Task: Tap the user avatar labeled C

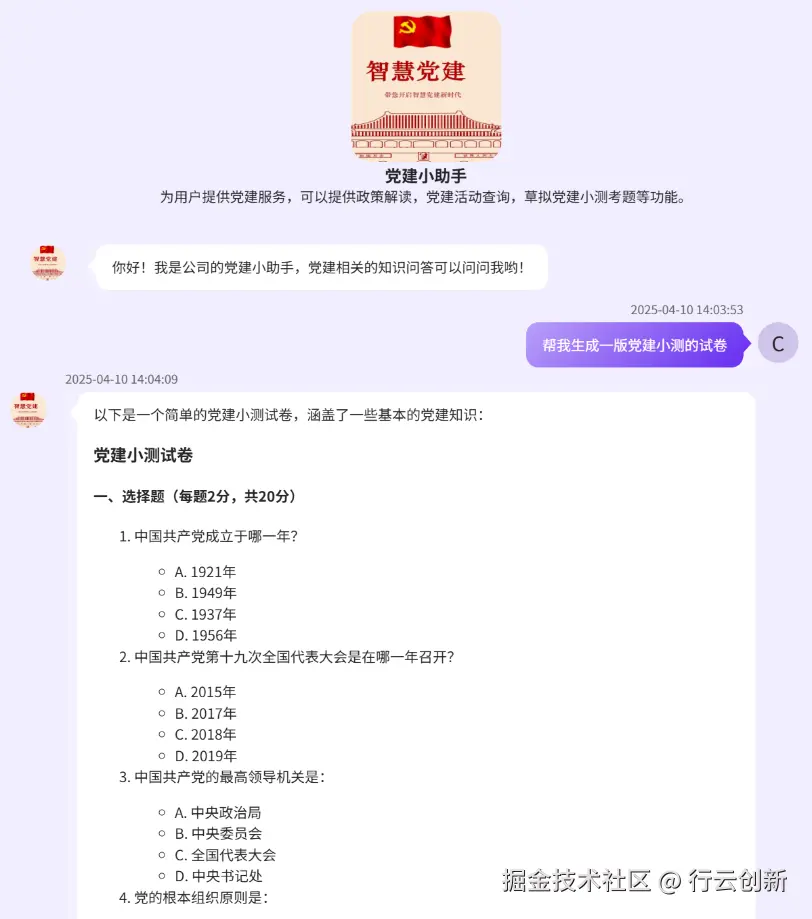Action: [778, 343]
